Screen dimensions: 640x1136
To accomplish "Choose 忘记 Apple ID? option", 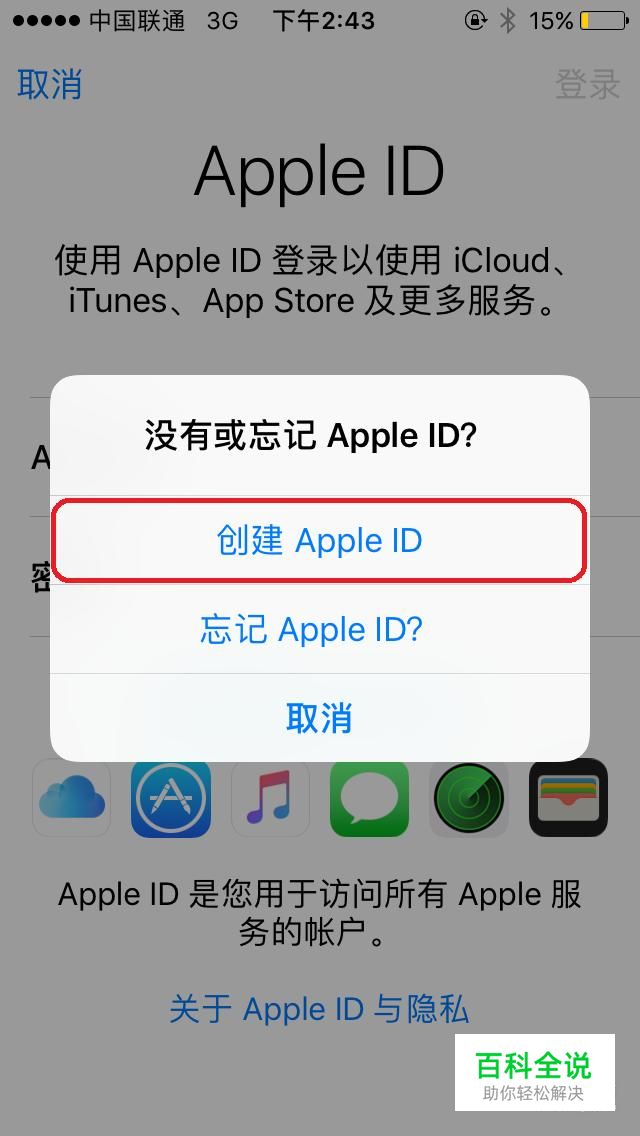I will (312, 630).
